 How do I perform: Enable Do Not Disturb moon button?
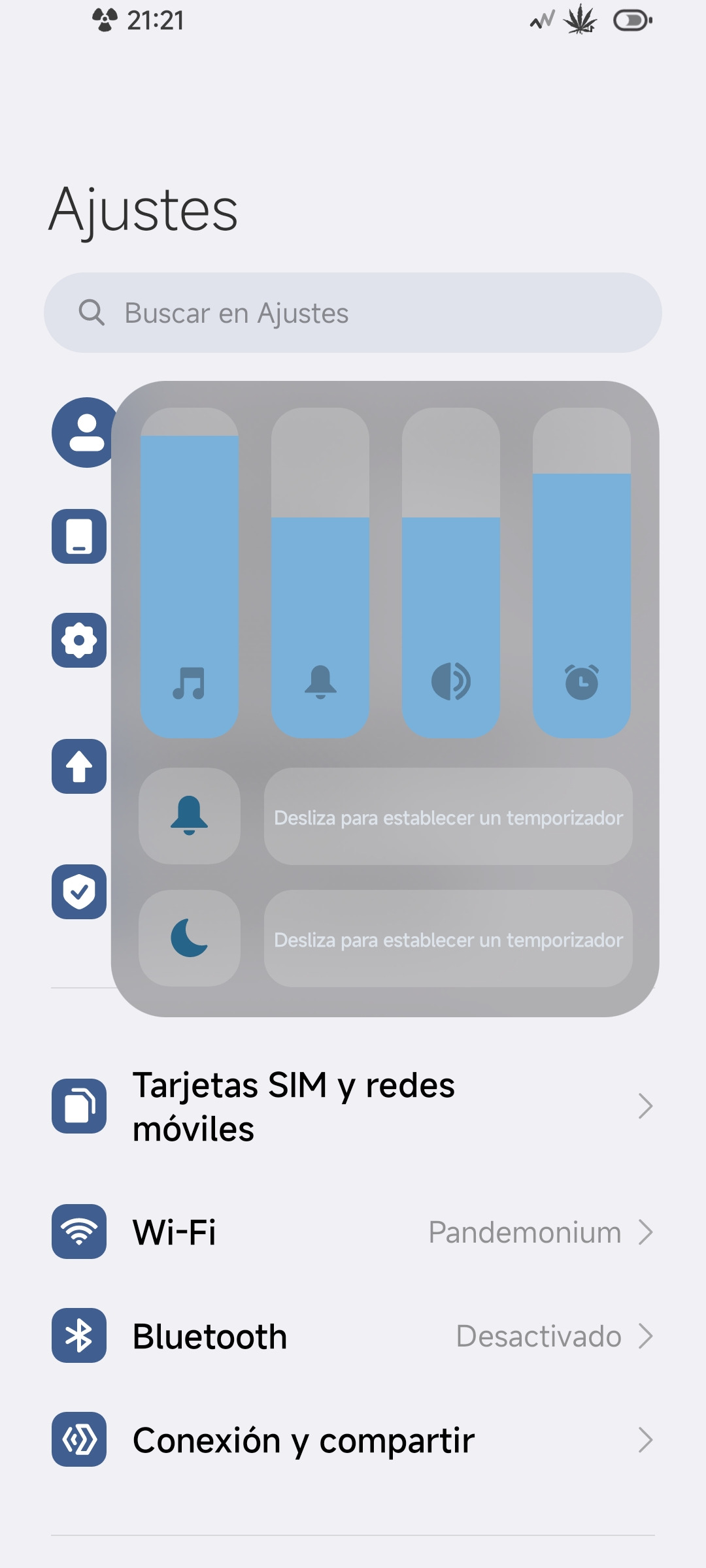coord(190,938)
